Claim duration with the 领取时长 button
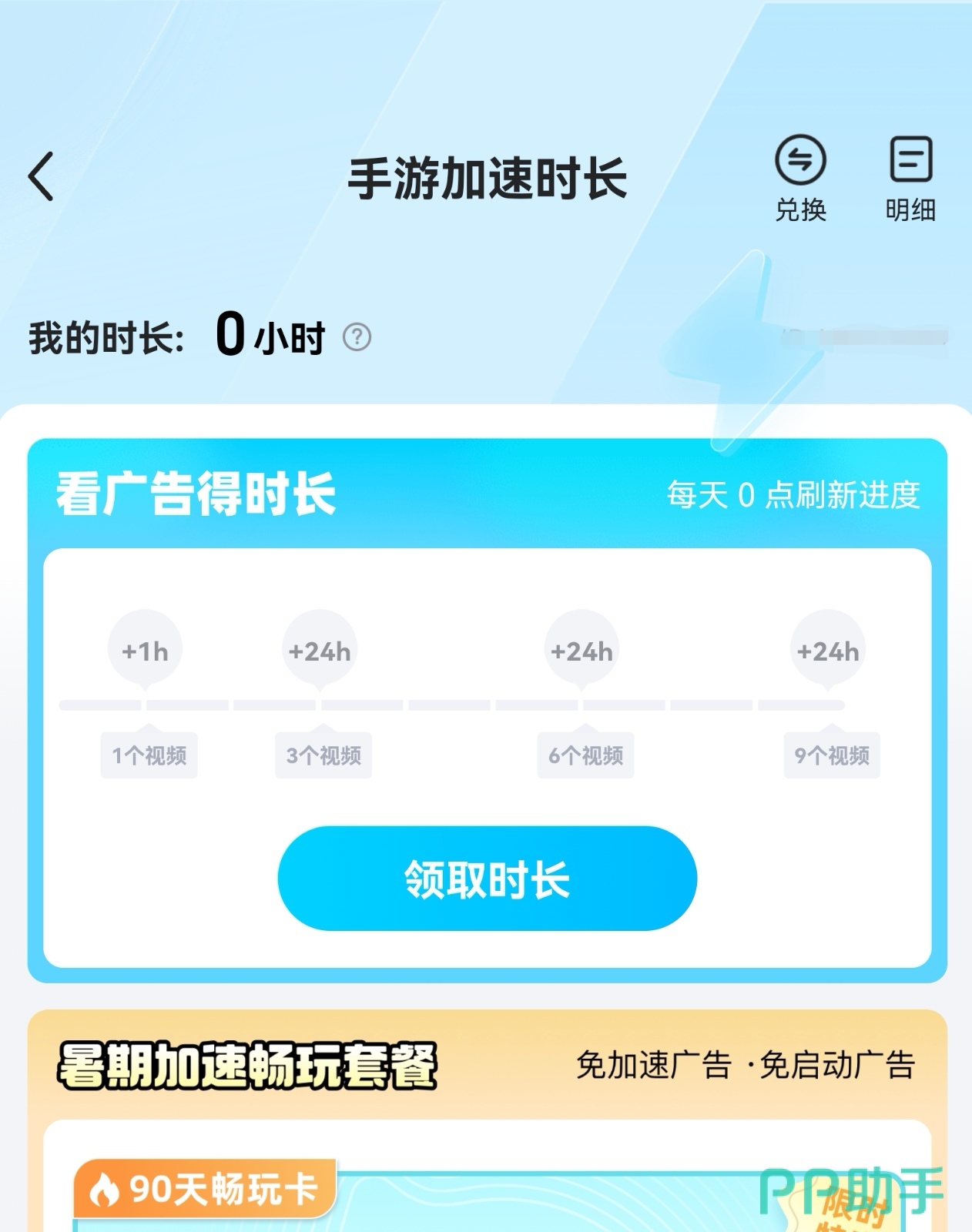The width and height of the screenshot is (972, 1232). [487, 879]
